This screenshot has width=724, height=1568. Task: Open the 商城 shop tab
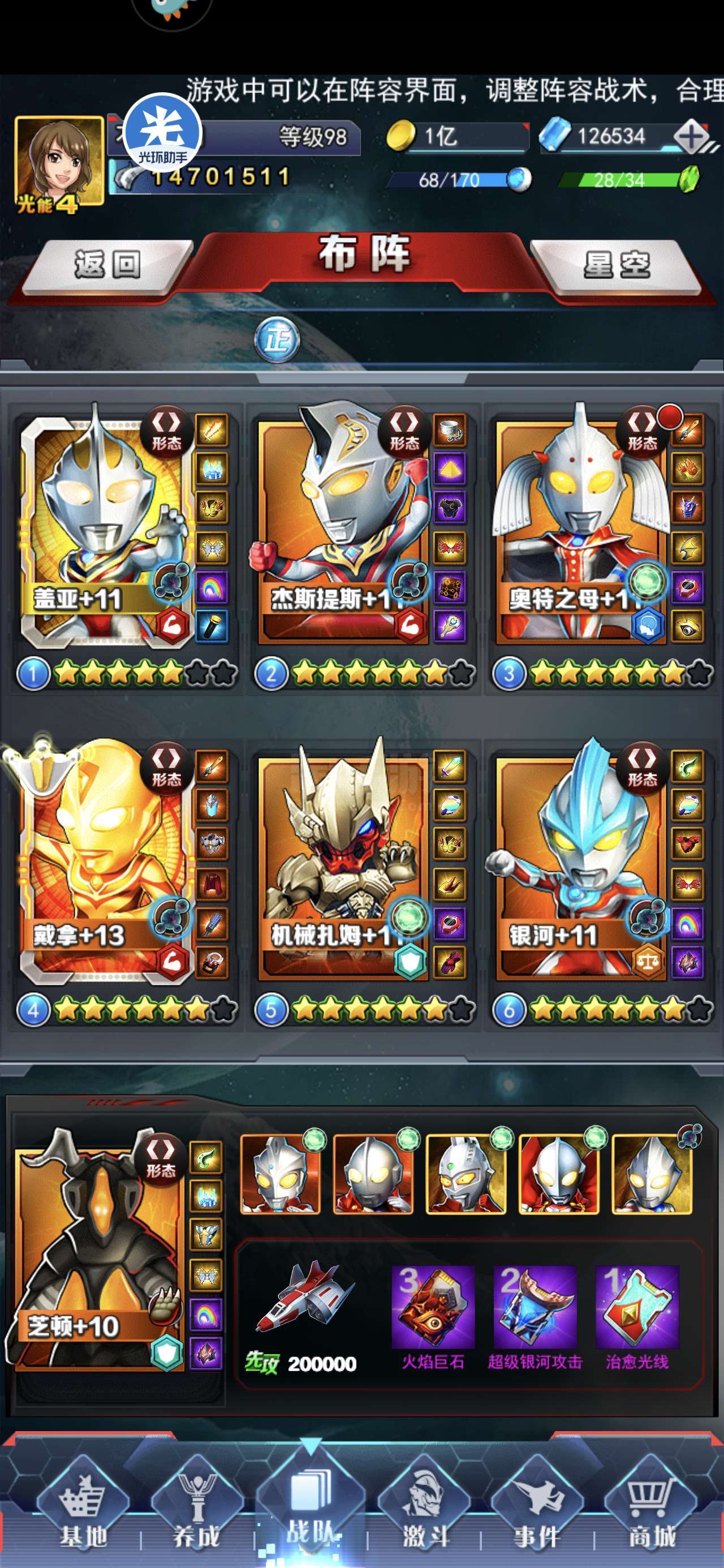[x=652, y=1503]
